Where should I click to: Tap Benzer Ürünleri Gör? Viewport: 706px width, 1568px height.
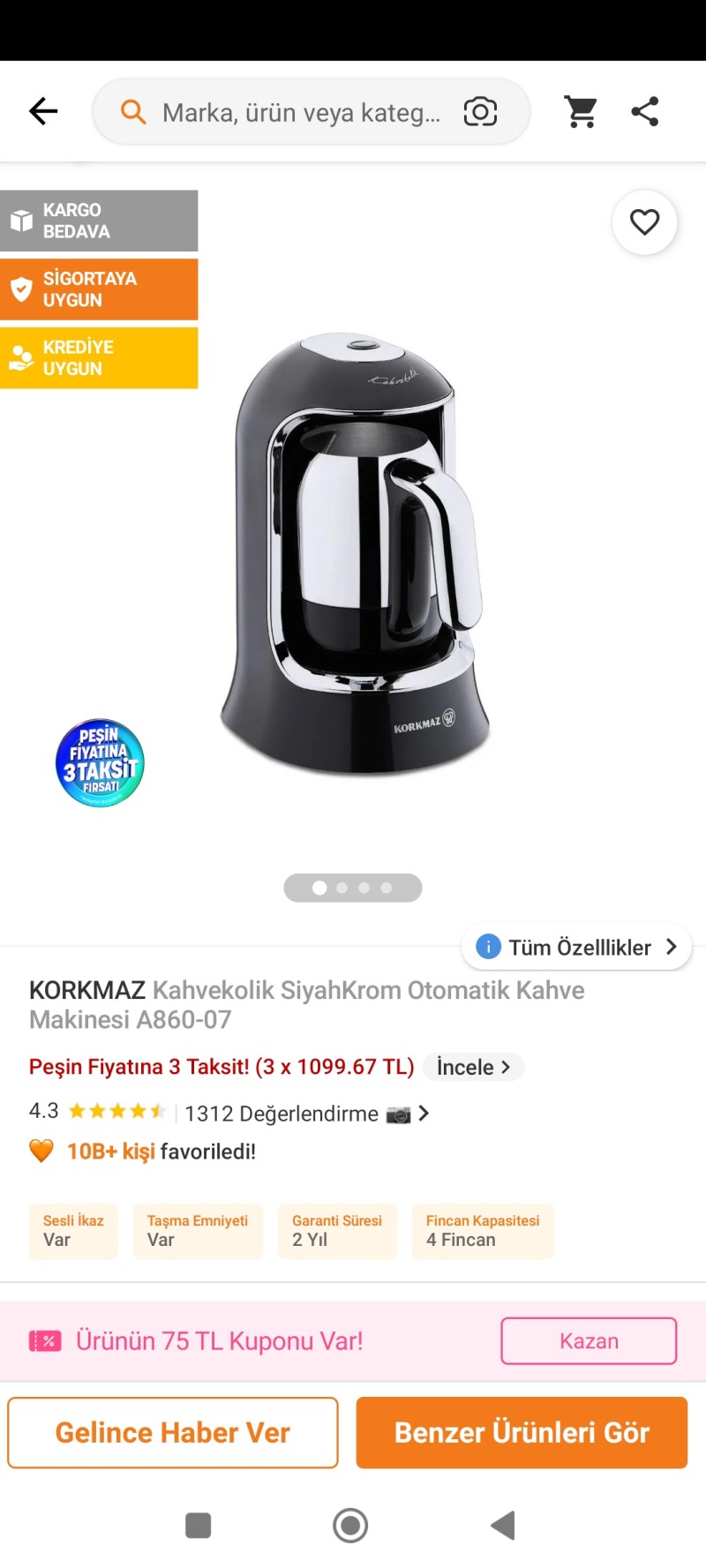pos(522,1432)
